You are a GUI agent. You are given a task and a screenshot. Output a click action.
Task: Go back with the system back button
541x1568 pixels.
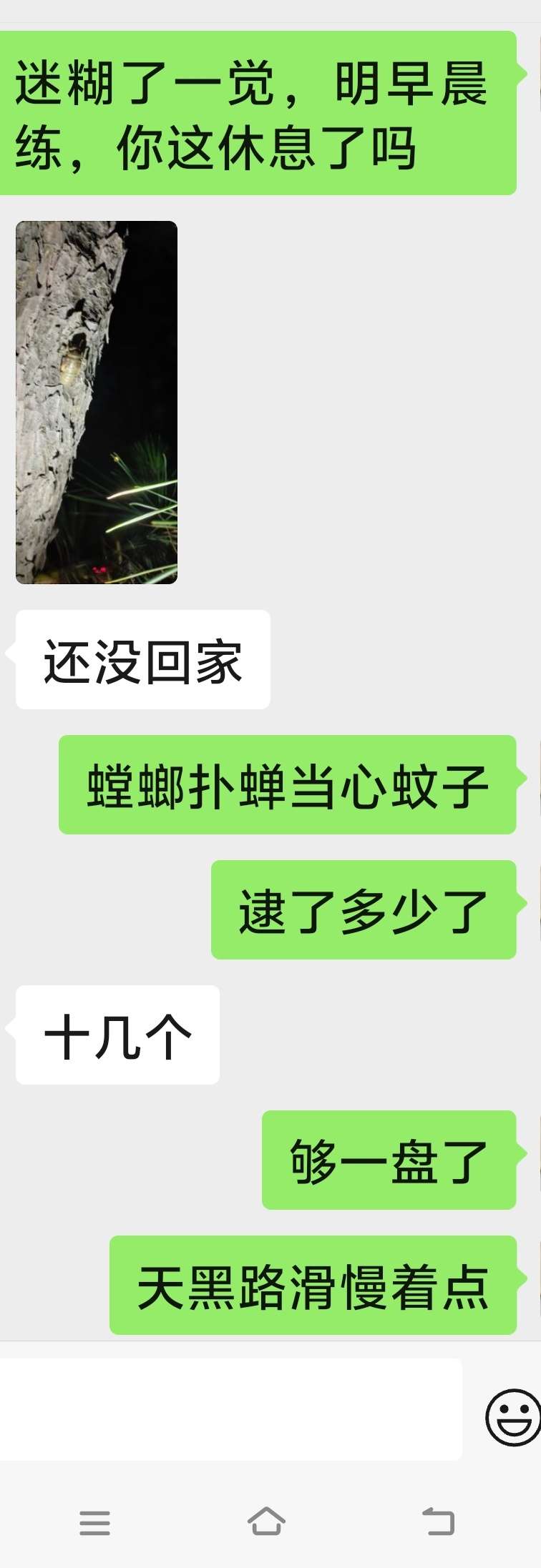438,1522
